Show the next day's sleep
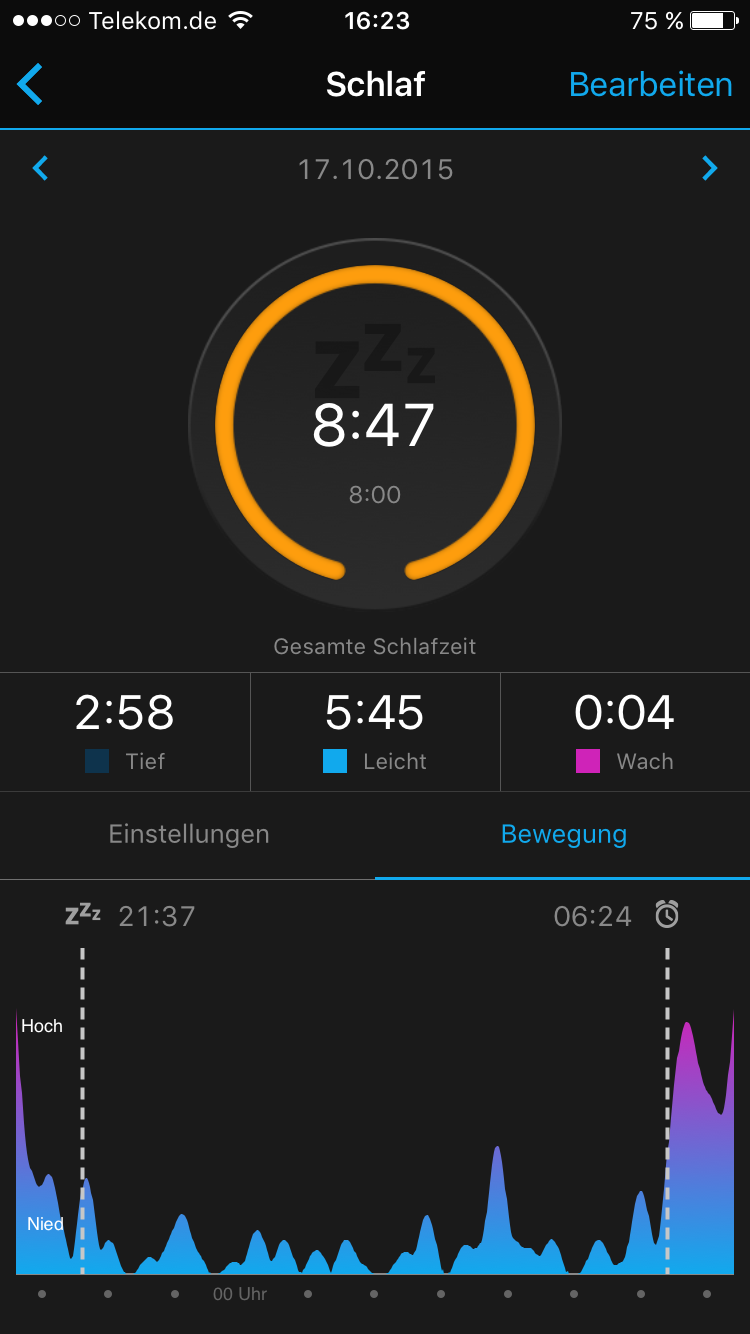The width and height of the screenshot is (750, 1334). point(709,168)
